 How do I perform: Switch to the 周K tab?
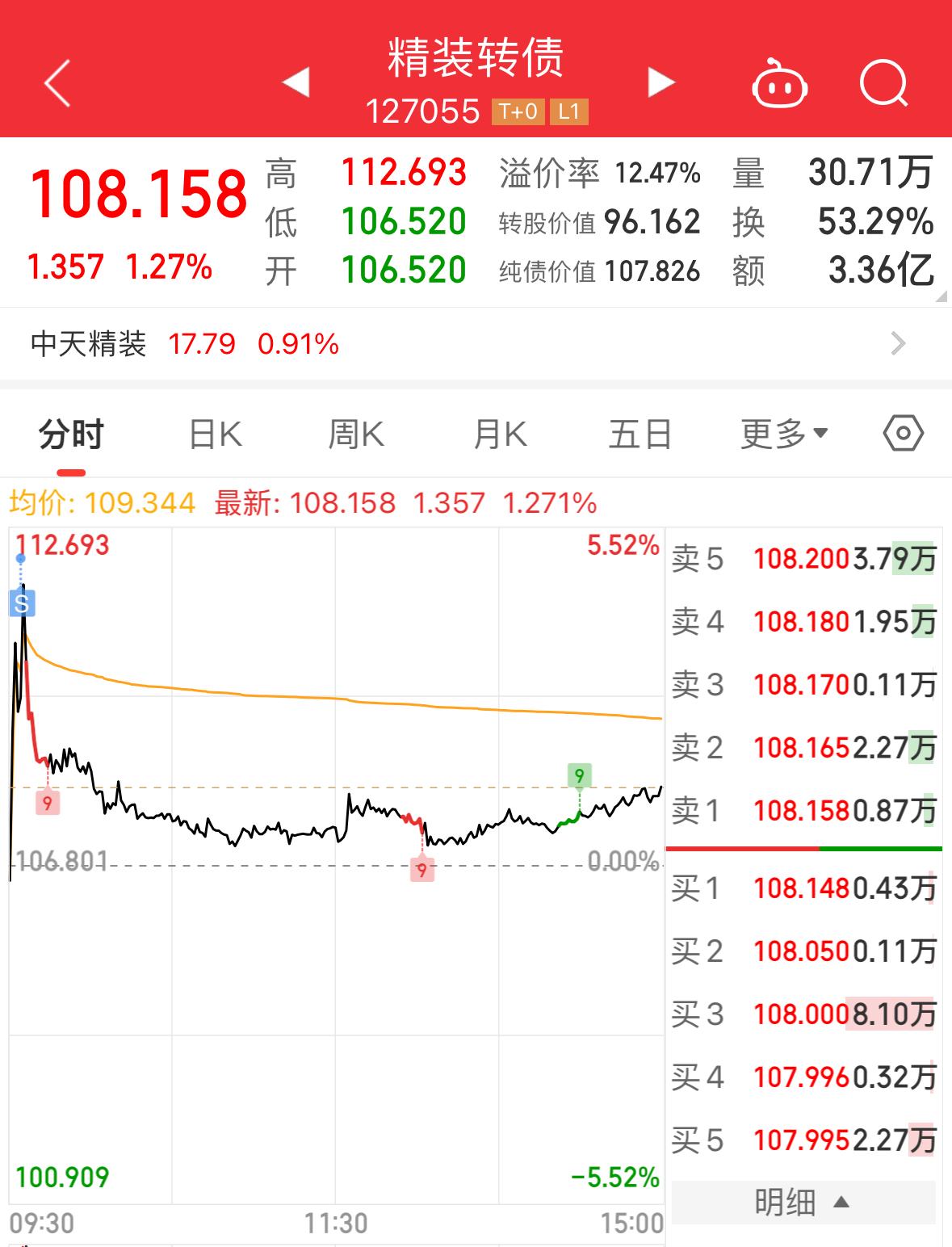click(356, 435)
